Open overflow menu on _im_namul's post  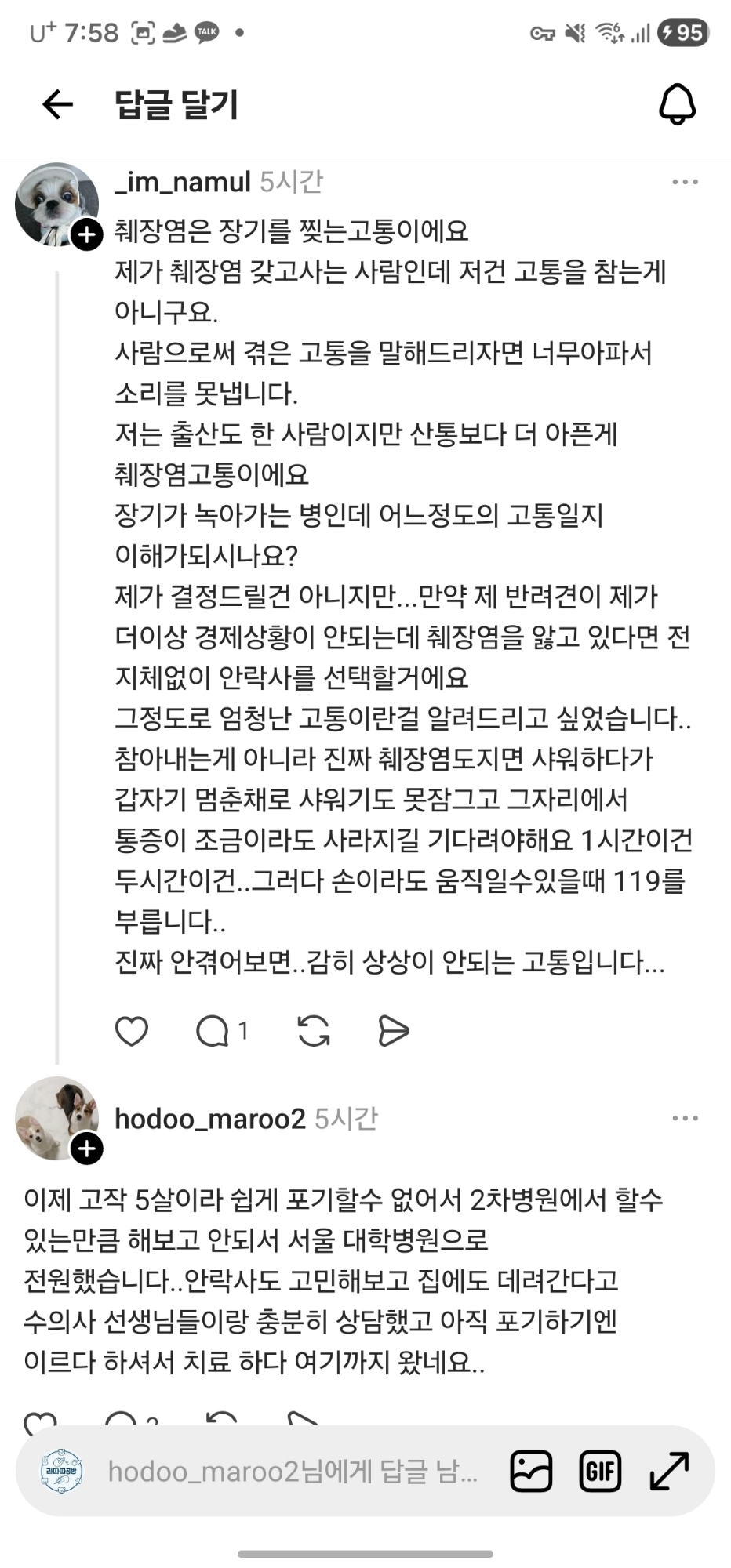coord(685,182)
